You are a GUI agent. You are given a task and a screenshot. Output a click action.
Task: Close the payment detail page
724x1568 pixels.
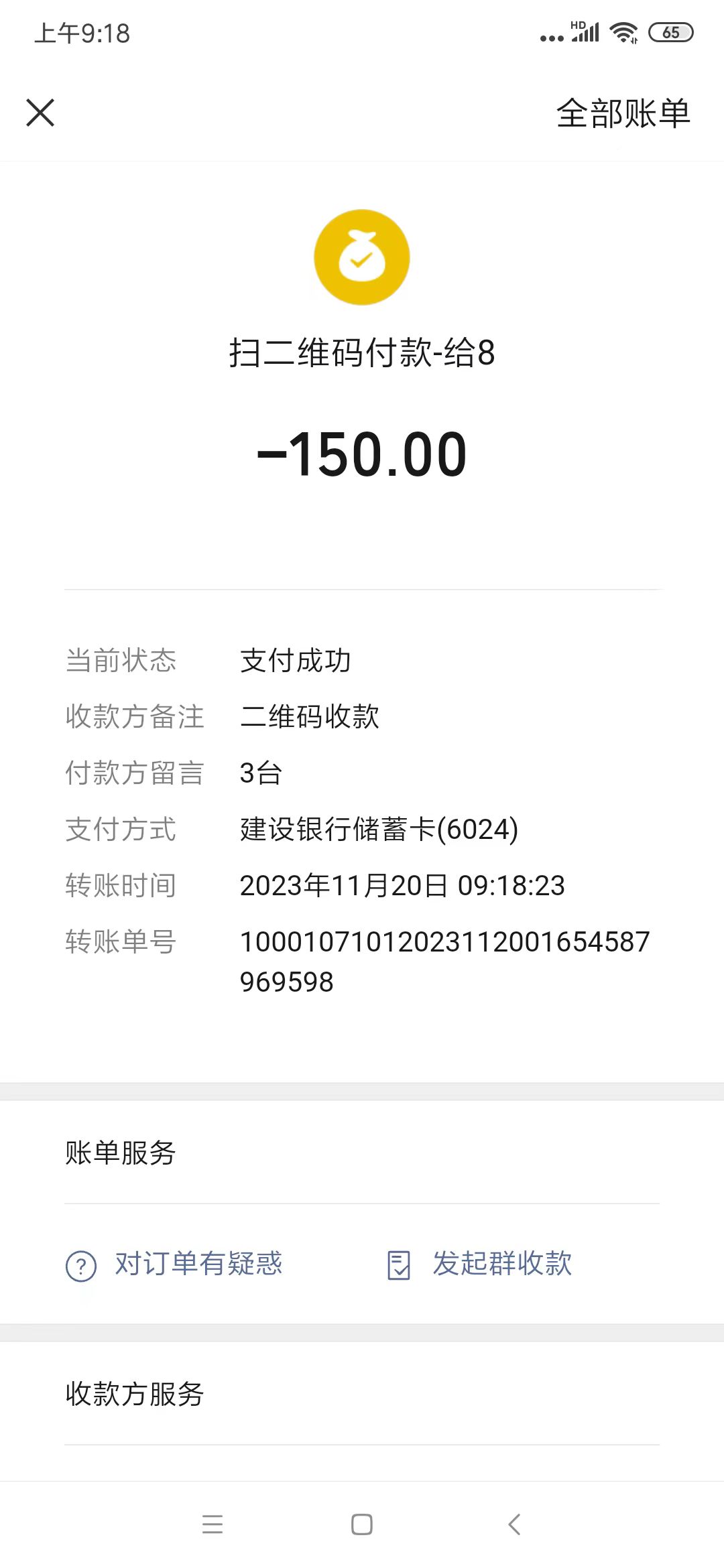[x=40, y=113]
